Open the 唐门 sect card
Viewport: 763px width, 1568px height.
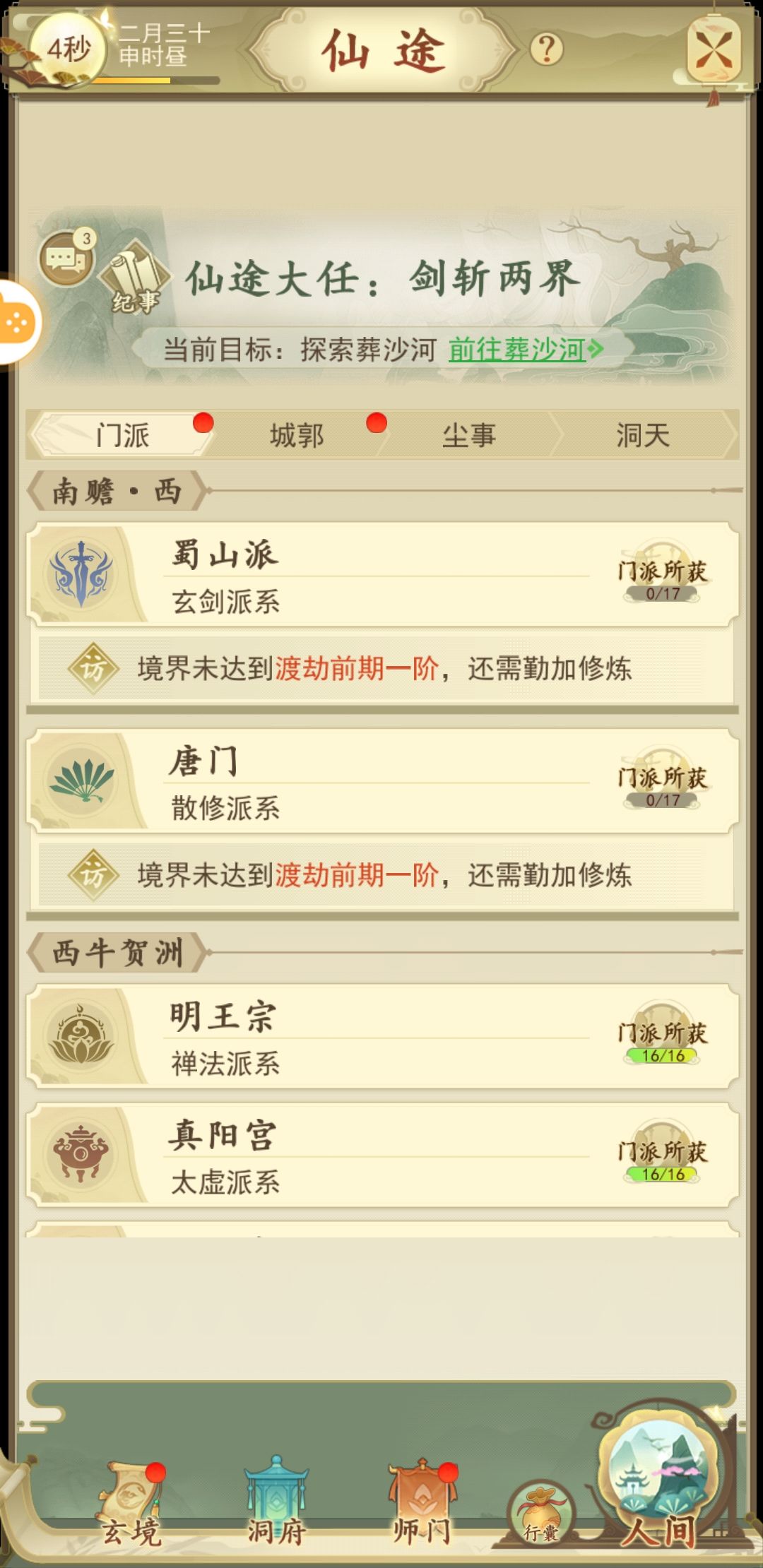tap(382, 781)
